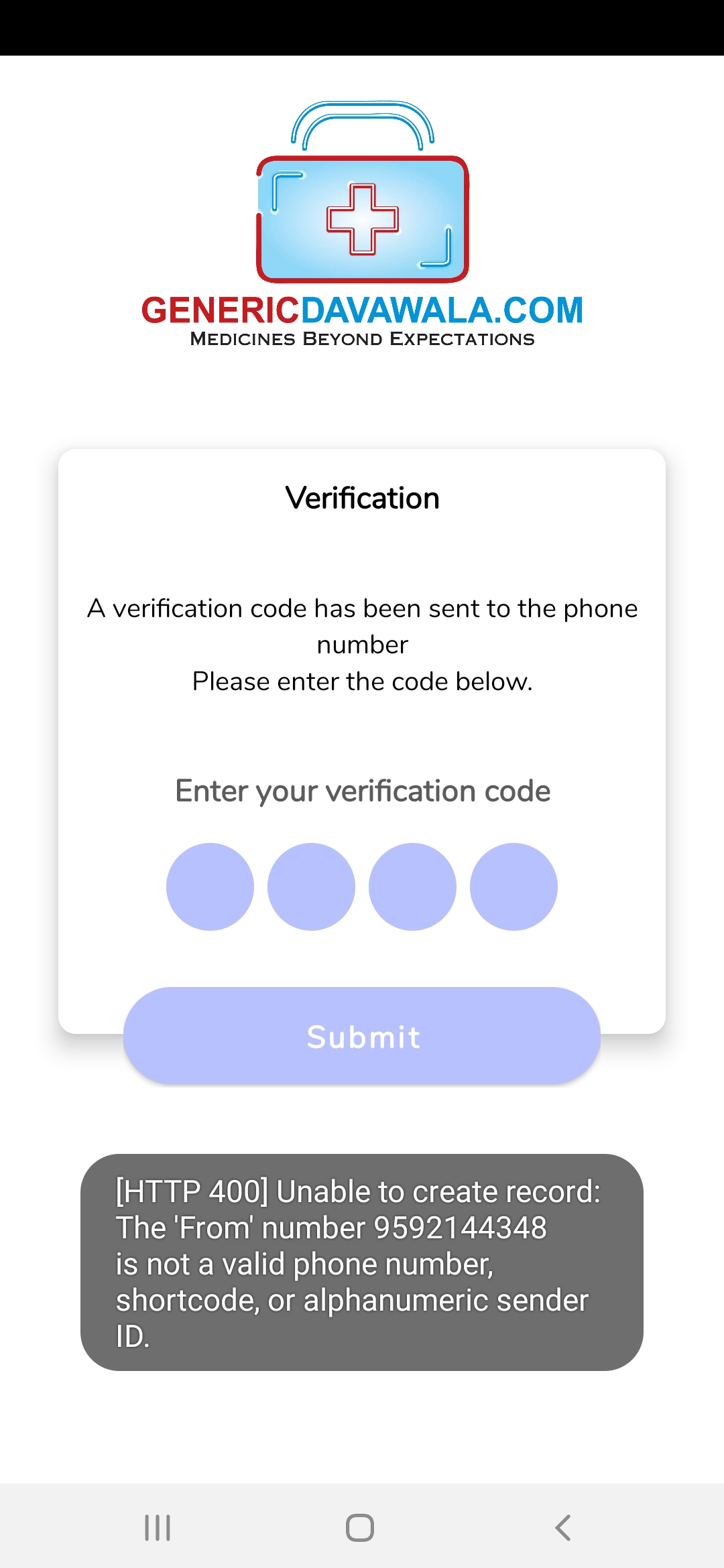
Task: Go back using the system back button
Action: tap(563, 1528)
